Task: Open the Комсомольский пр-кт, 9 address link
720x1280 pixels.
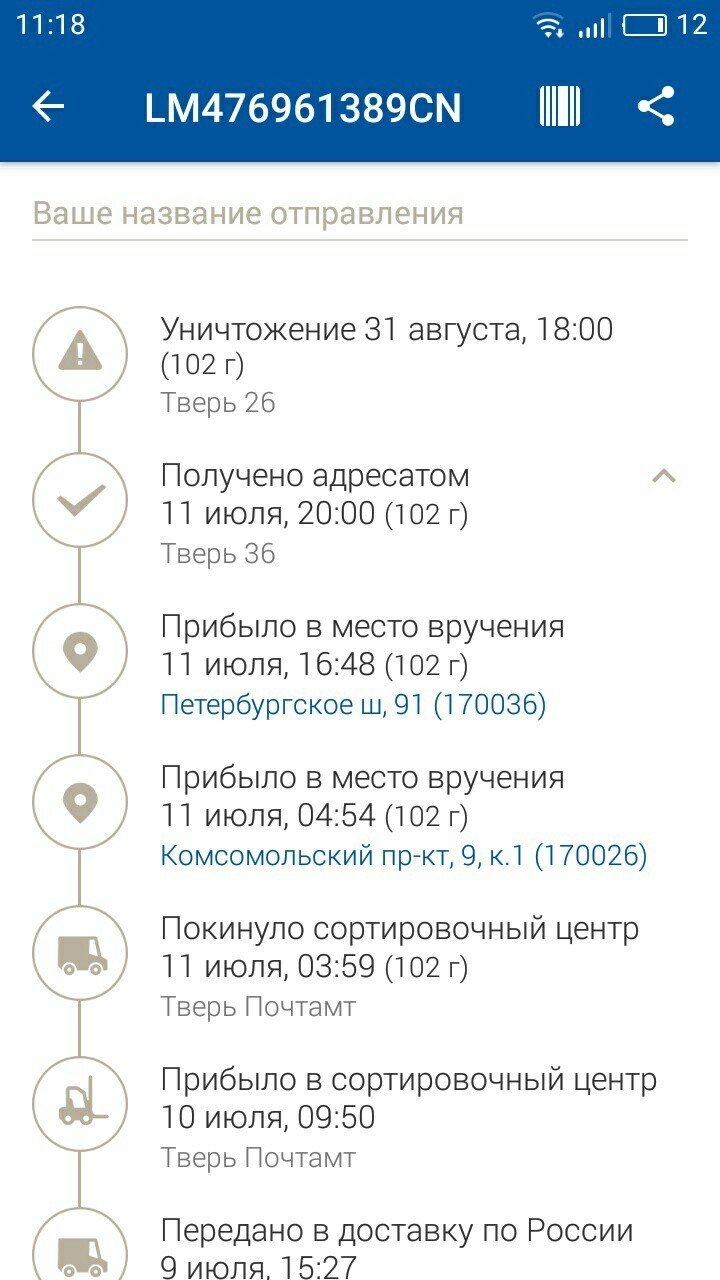Action: tap(403, 857)
